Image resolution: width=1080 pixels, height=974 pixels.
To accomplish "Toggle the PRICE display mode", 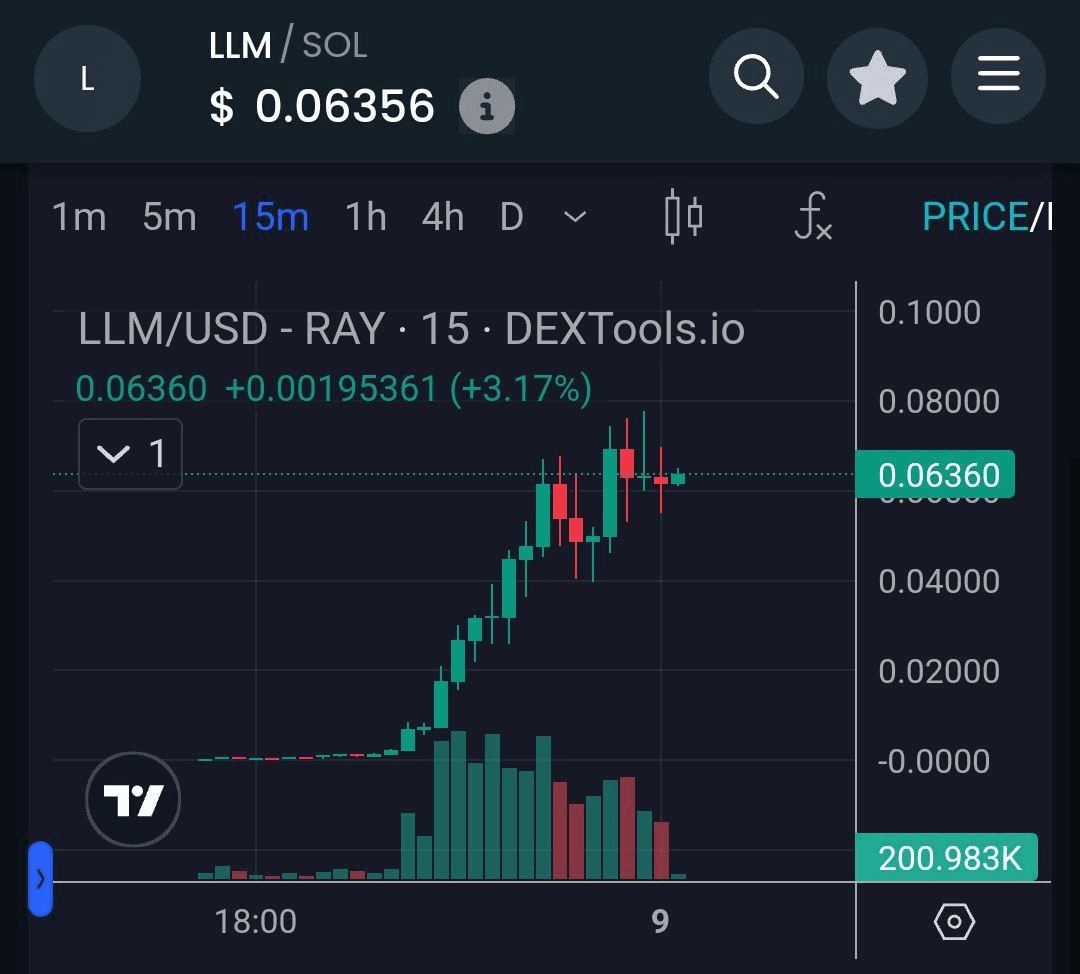I will pyautogui.click(x=974, y=216).
